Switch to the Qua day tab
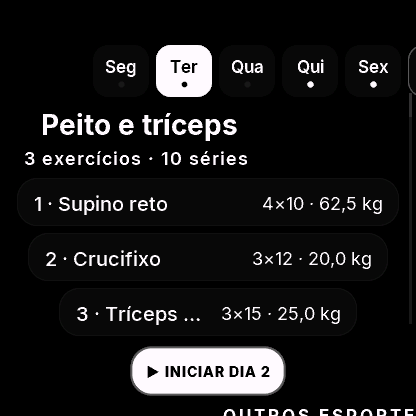 [247, 71]
